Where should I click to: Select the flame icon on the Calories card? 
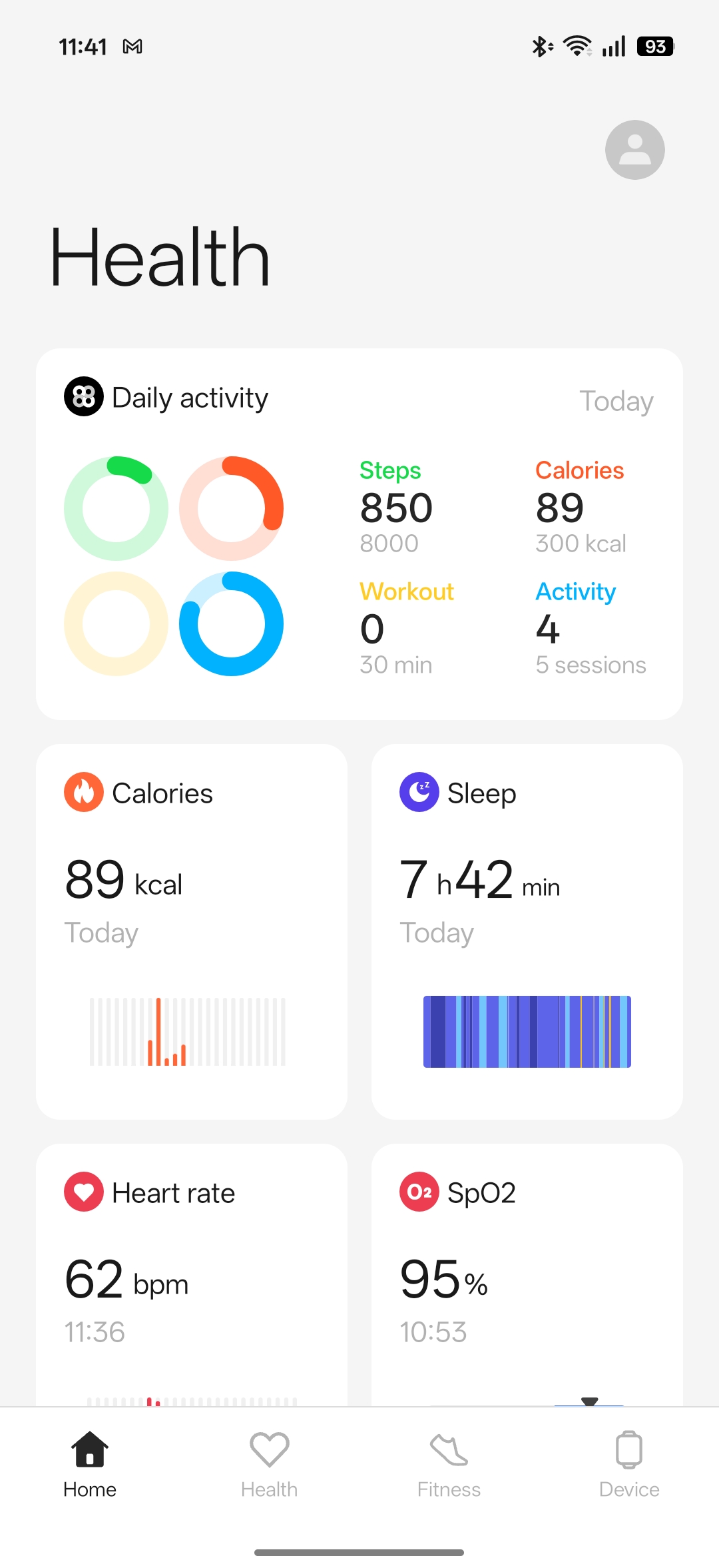coord(83,793)
